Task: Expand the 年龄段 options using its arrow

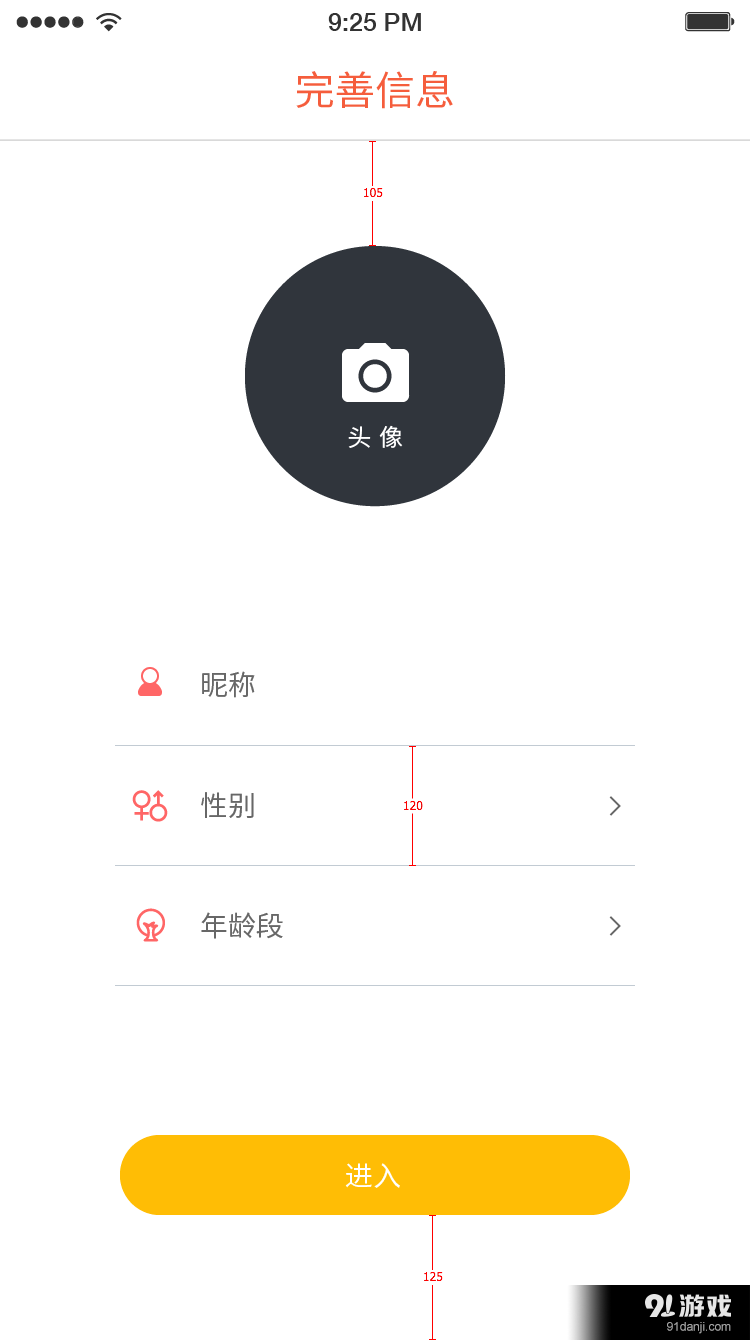Action: pyautogui.click(x=615, y=926)
